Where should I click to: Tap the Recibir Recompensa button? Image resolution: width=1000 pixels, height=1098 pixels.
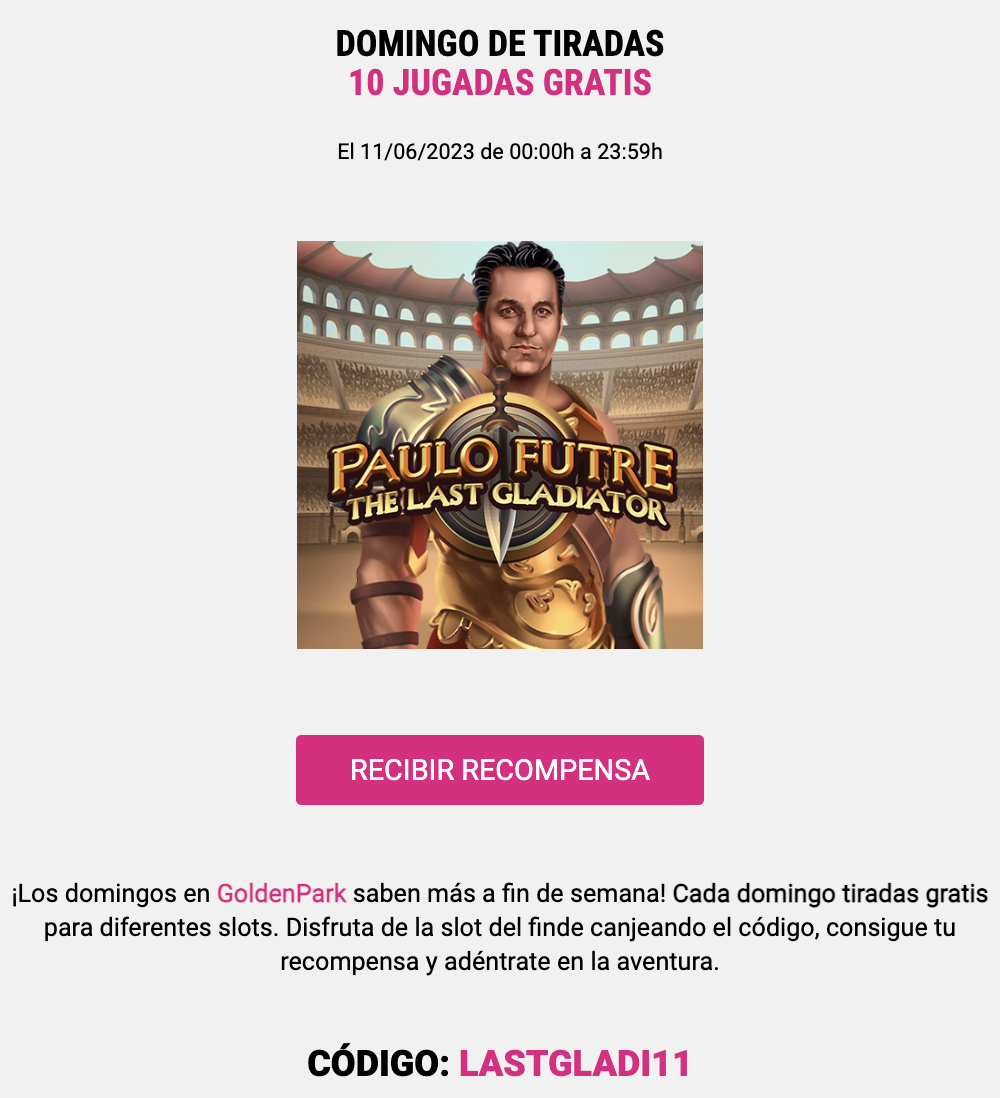tap(500, 770)
